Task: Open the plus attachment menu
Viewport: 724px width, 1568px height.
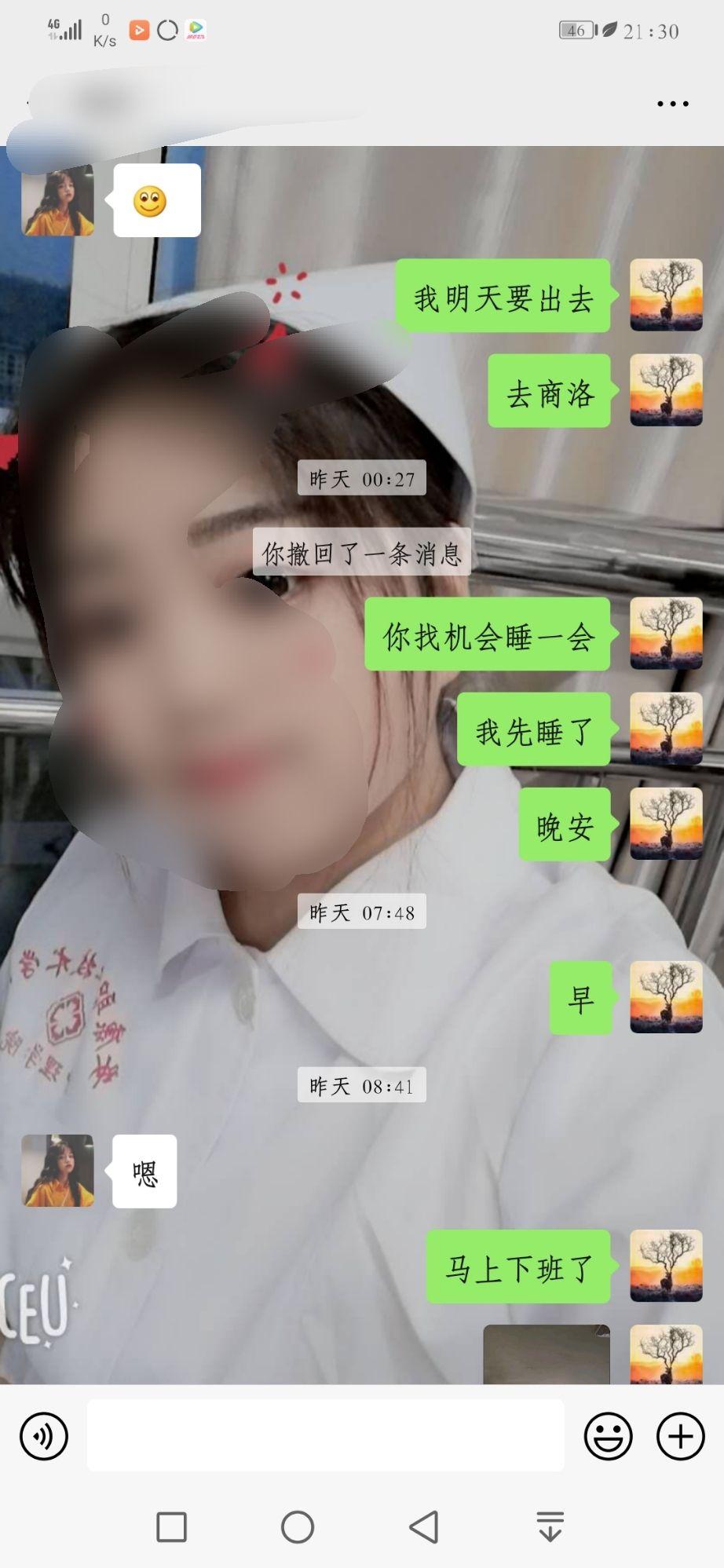Action: (x=680, y=1436)
